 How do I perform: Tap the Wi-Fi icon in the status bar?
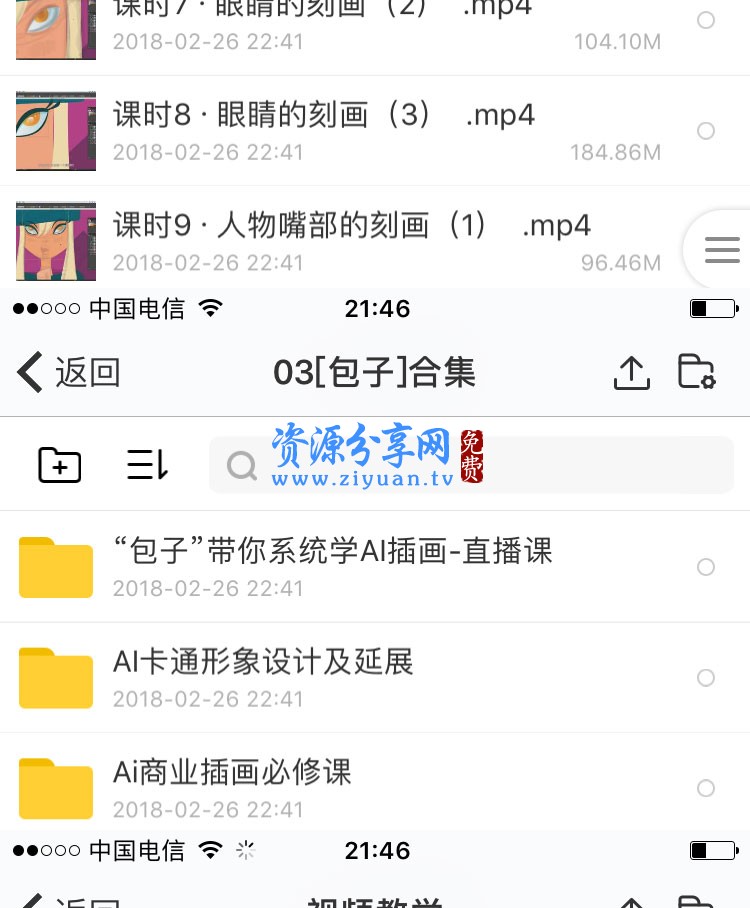pyautogui.click(x=211, y=308)
